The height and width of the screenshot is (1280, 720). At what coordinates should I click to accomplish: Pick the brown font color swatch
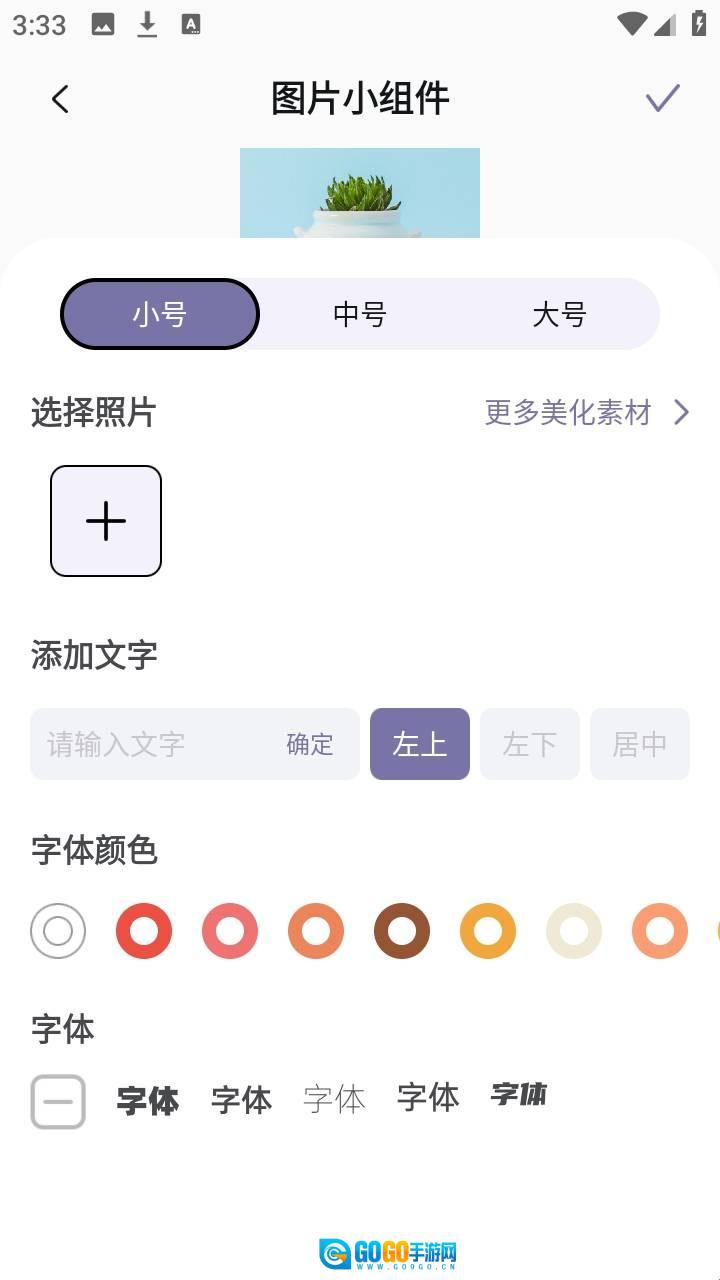(402, 931)
